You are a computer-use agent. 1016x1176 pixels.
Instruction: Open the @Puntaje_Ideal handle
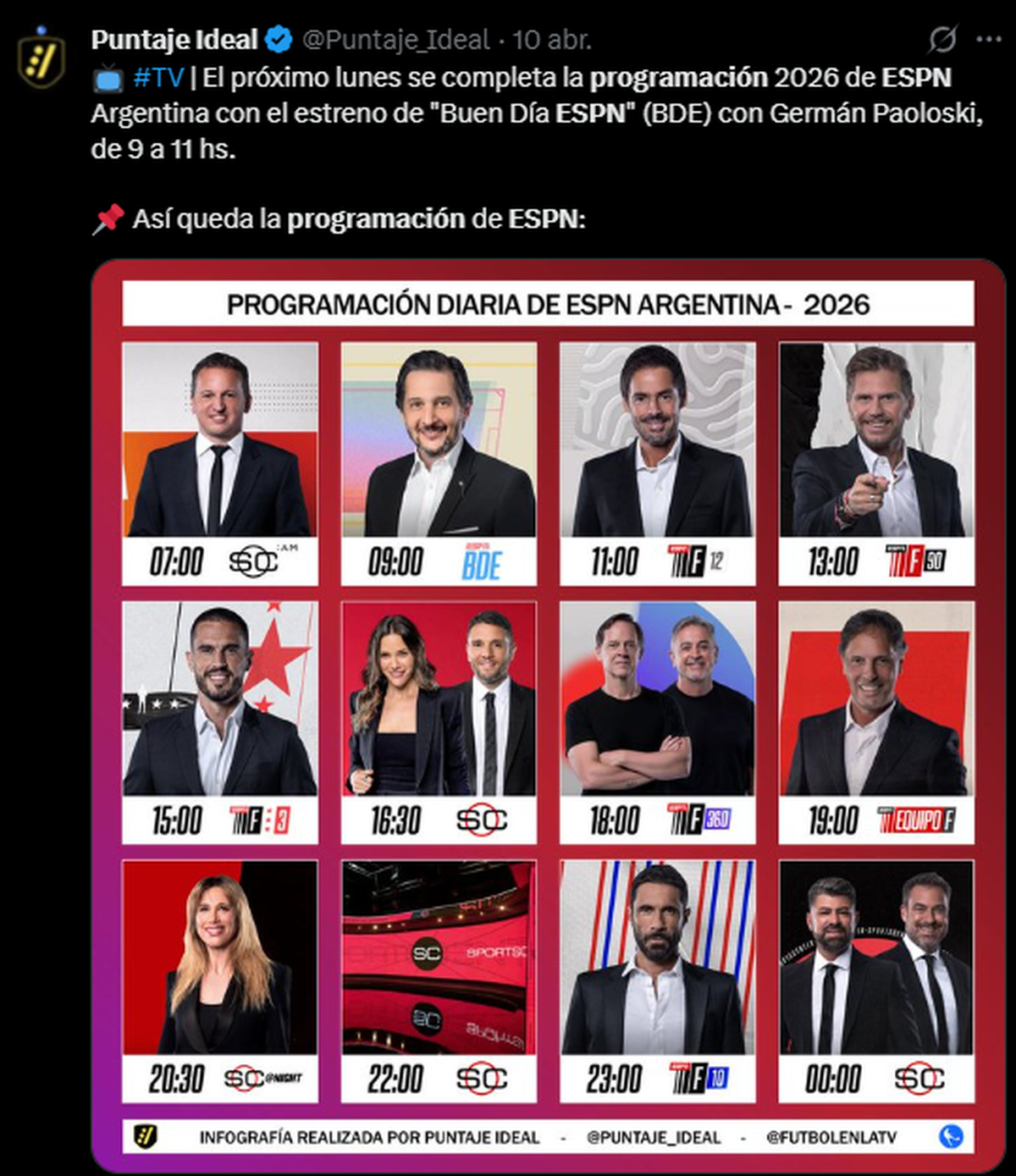coord(395,40)
